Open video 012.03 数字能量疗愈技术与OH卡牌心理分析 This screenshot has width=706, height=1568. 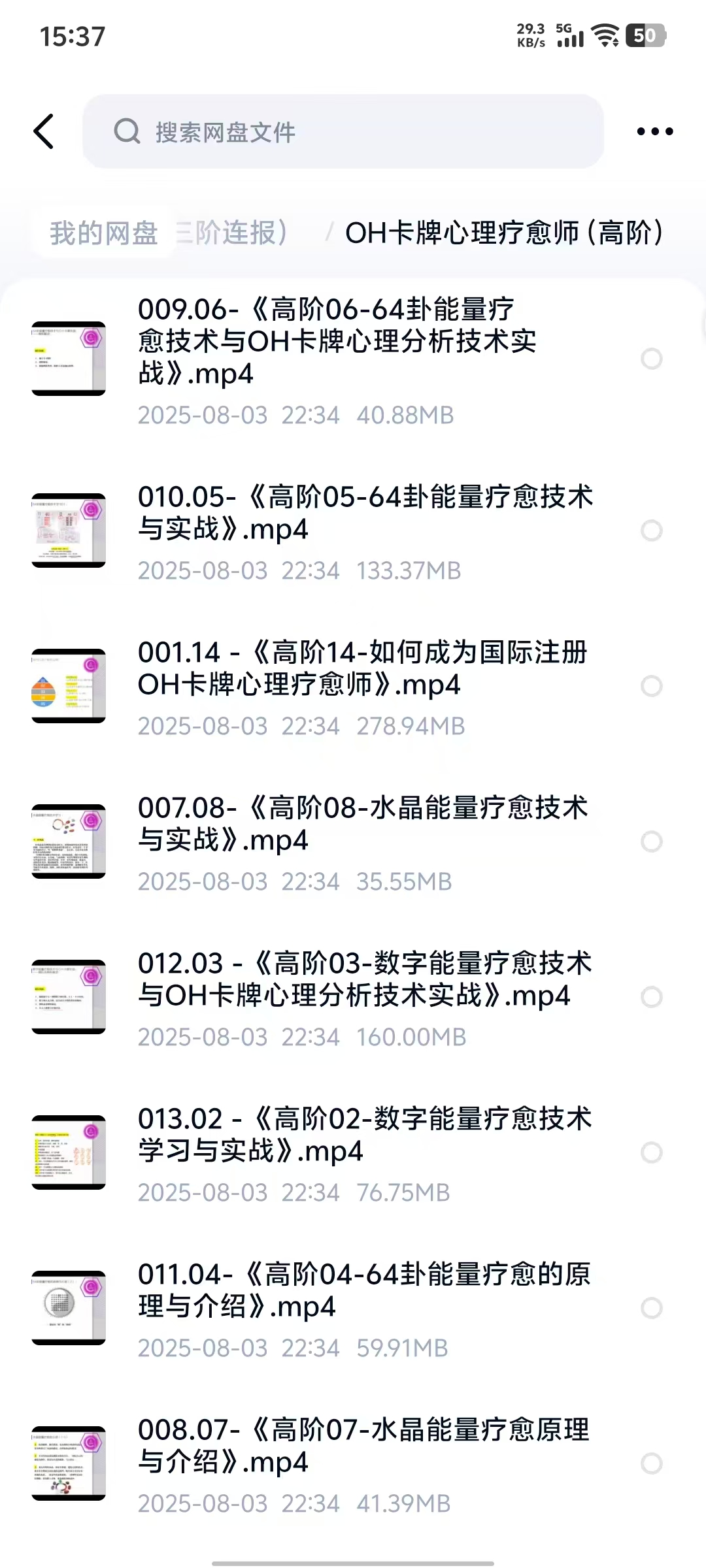pyautogui.click(x=365, y=979)
